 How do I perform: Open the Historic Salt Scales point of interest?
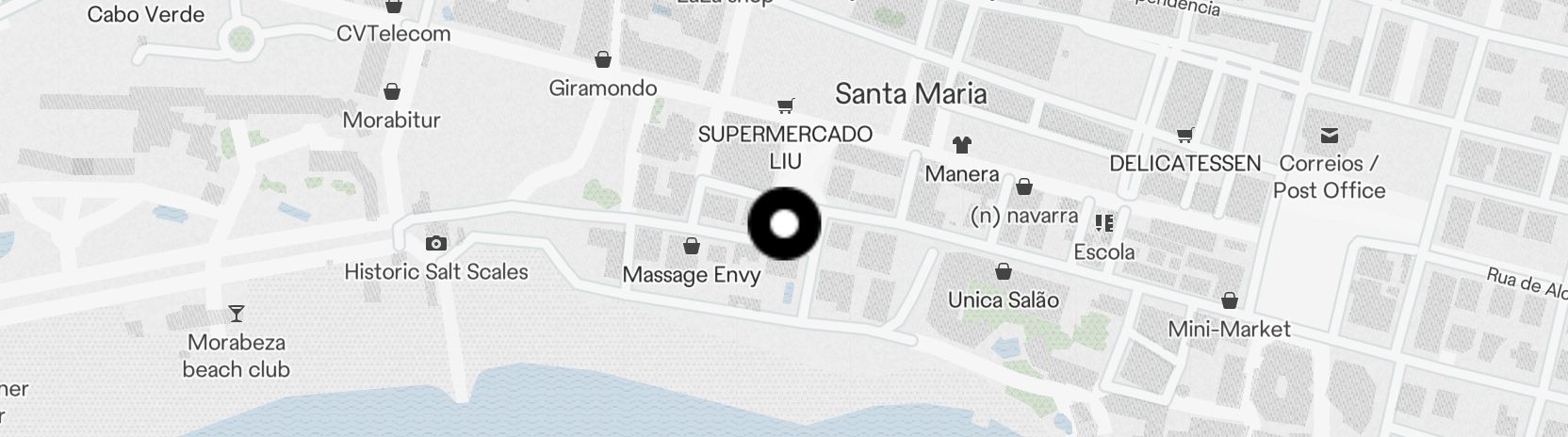pos(435,244)
